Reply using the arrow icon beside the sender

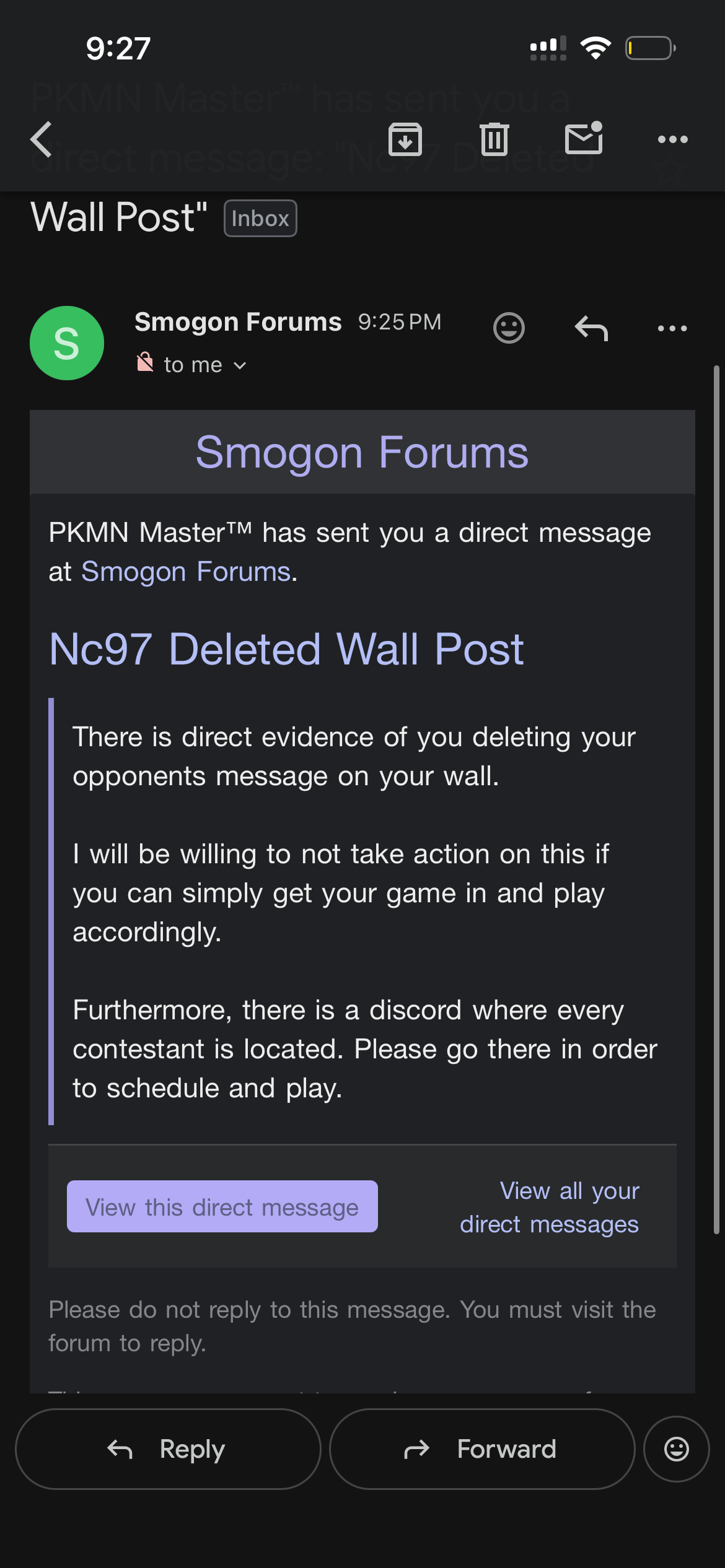(591, 328)
